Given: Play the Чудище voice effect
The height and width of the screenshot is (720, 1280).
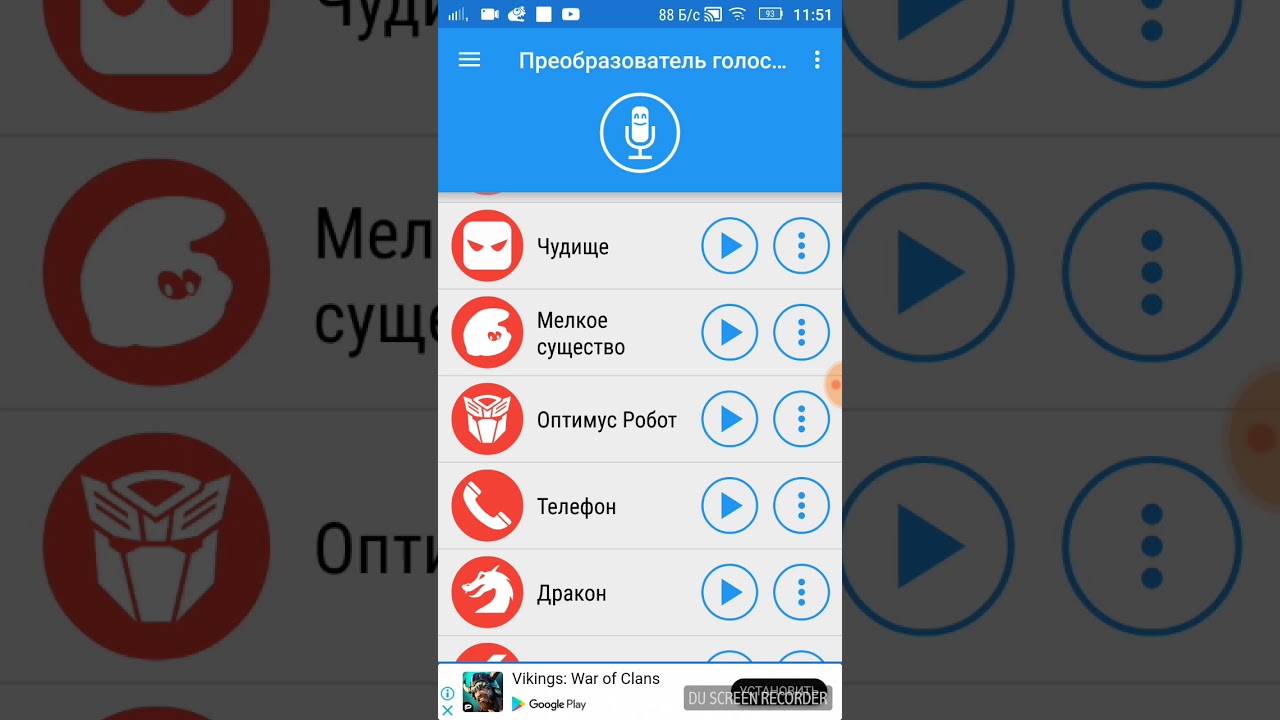Looking at the screenshot, I should pyautogui.click(x=730, y=246).
